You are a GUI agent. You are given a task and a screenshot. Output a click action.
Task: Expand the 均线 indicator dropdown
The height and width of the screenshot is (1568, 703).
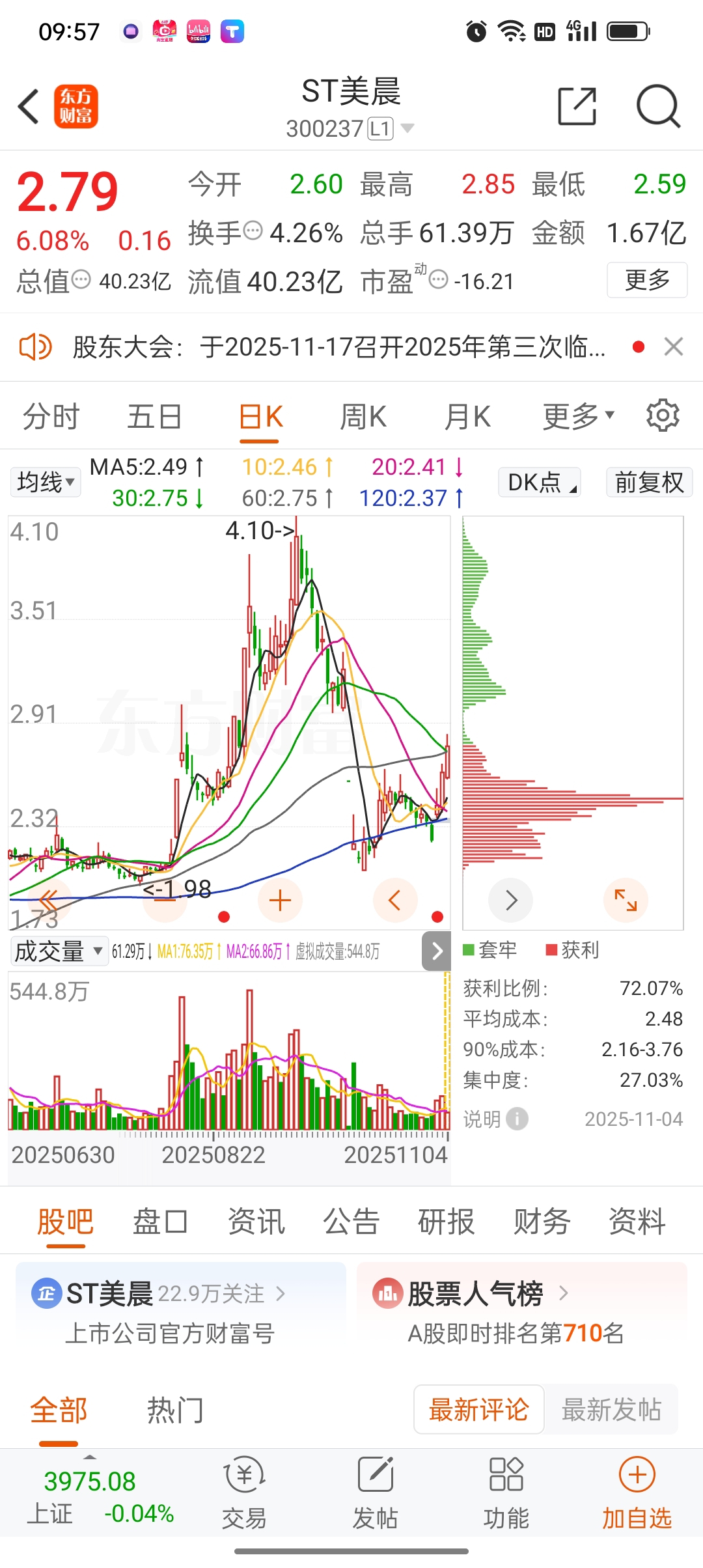pyautogui.click(x=46, y=483)
